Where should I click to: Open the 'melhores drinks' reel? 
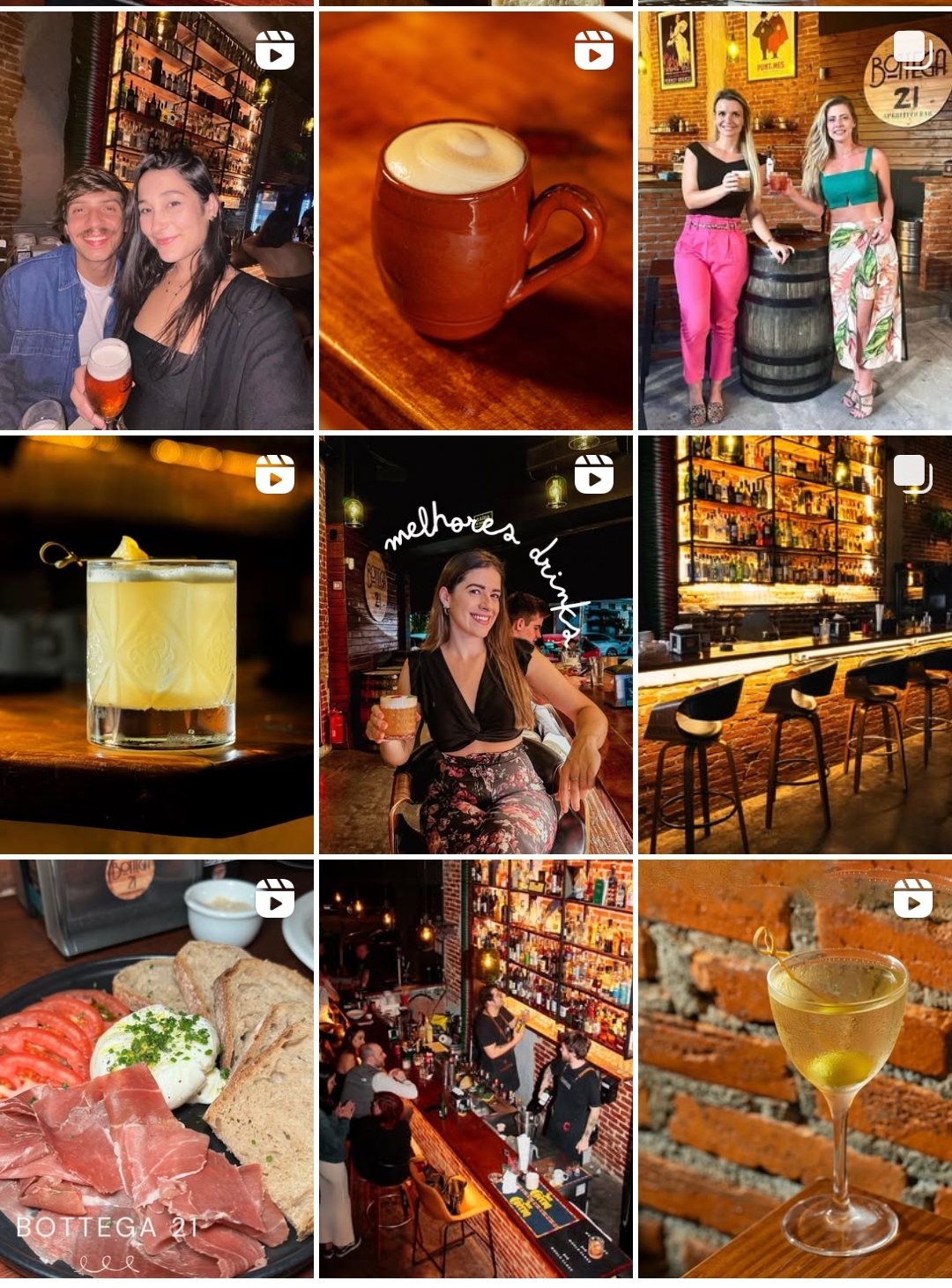[475, 644]
